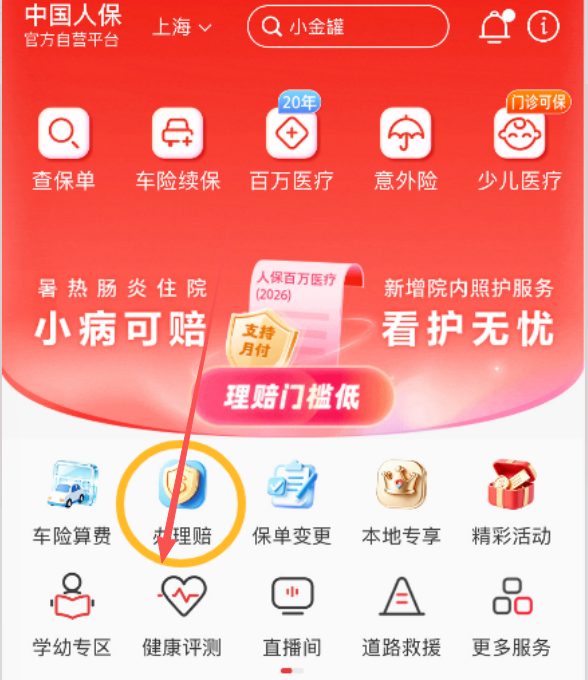Request 道路救援
Viewport: 588px width, 680px height.
(x=402, y=615)
